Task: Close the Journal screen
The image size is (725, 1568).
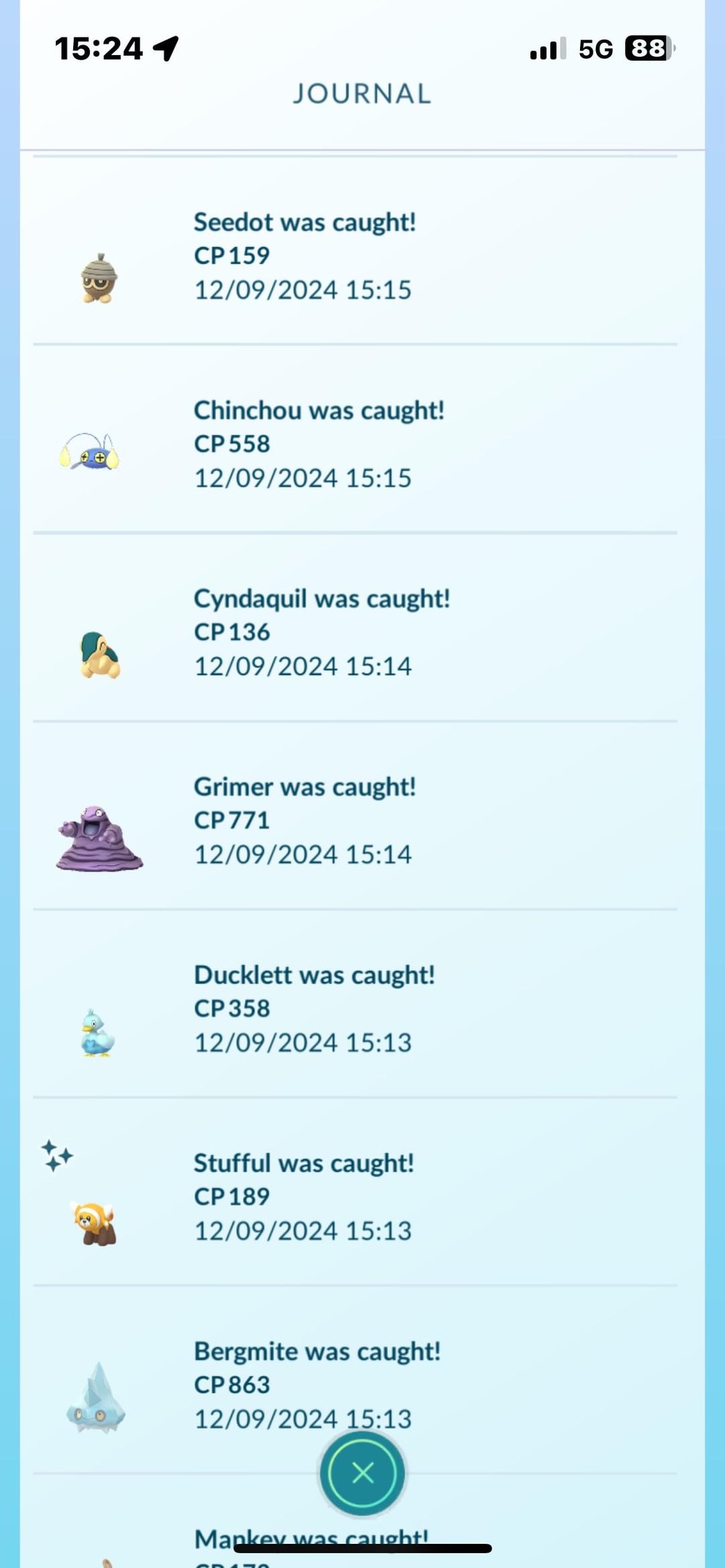Action: click(x=362, y=1473)
